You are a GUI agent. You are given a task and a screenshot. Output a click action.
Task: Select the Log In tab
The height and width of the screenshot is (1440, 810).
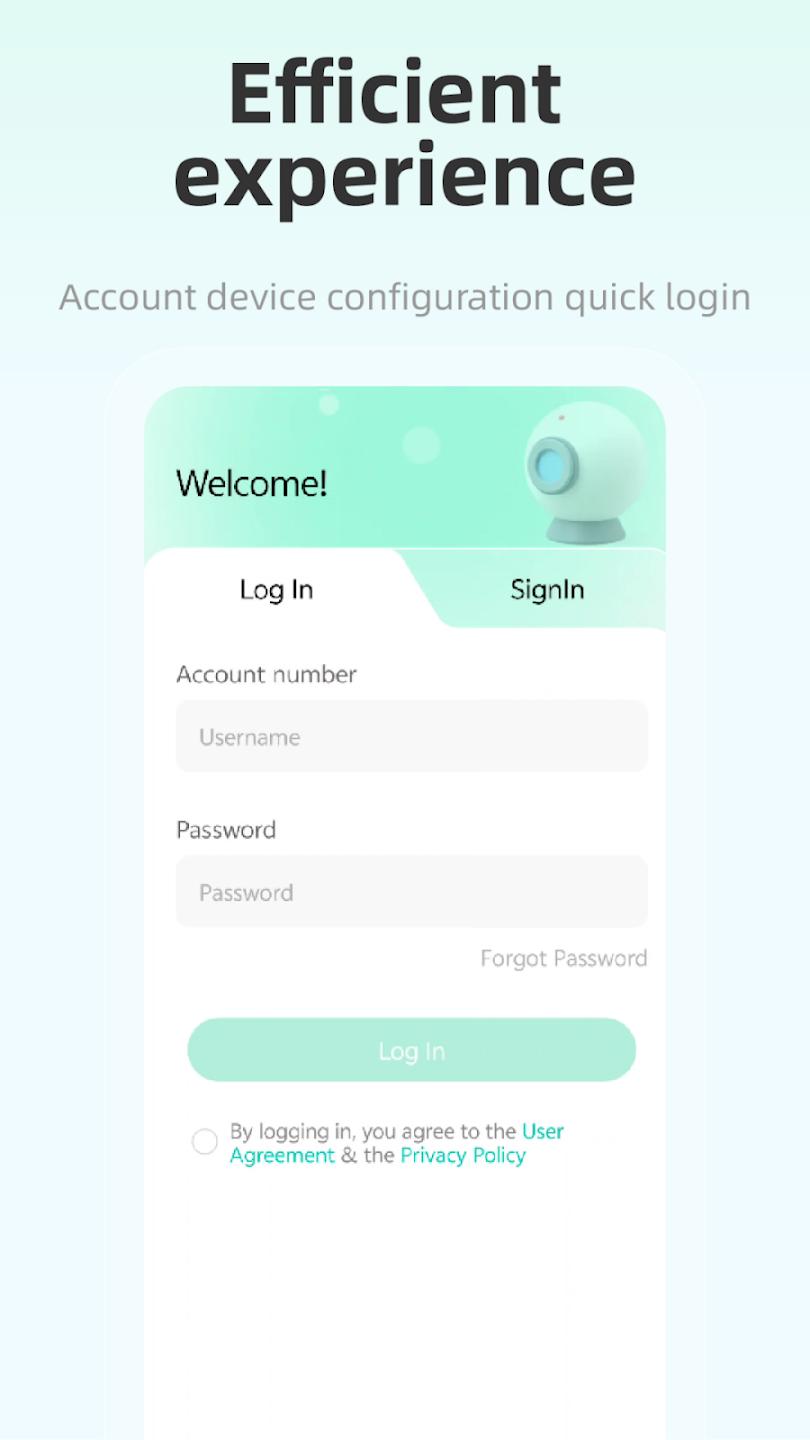point(275,589)
